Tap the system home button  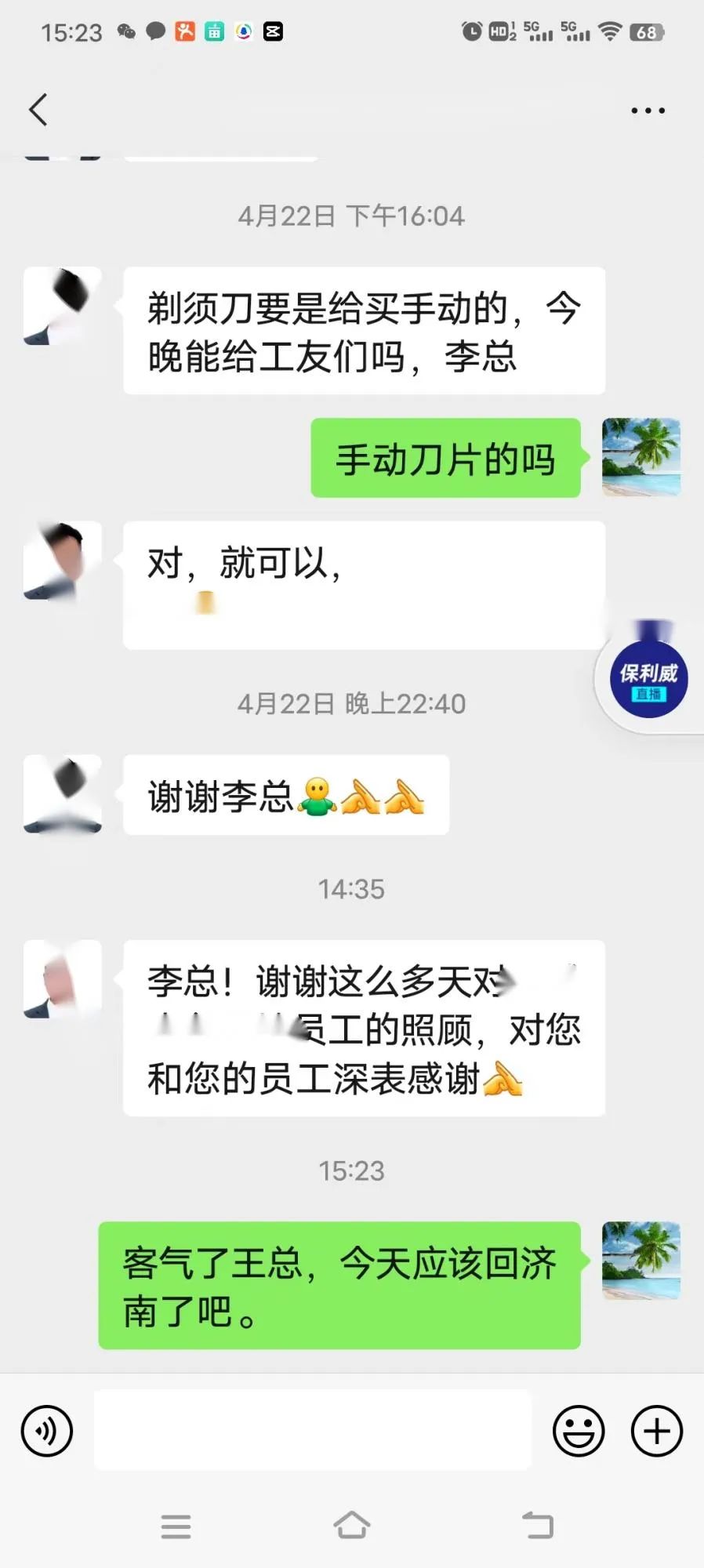(x=351, y=1526)
